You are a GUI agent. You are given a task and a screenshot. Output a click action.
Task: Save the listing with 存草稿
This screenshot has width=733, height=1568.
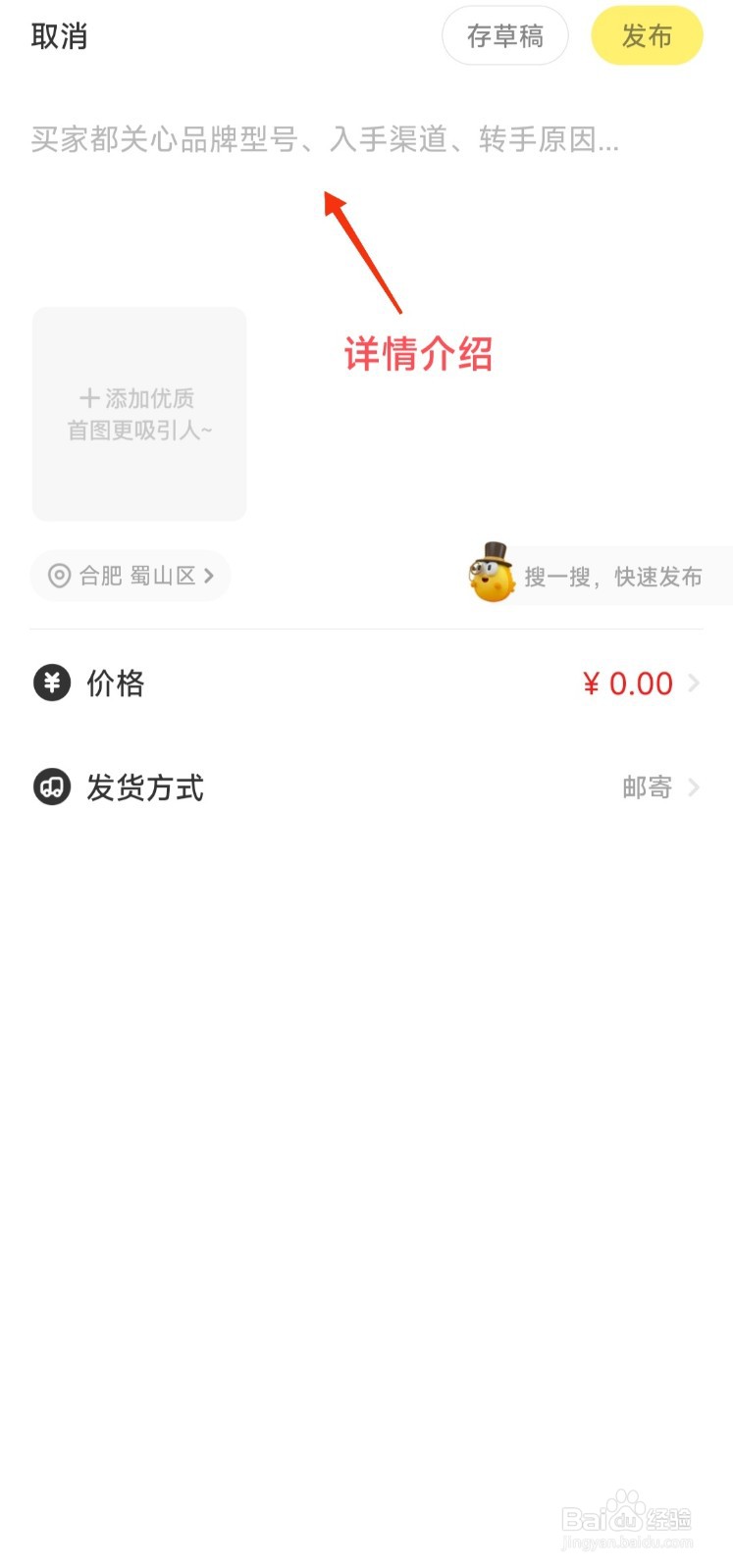(x=504, y=36)
